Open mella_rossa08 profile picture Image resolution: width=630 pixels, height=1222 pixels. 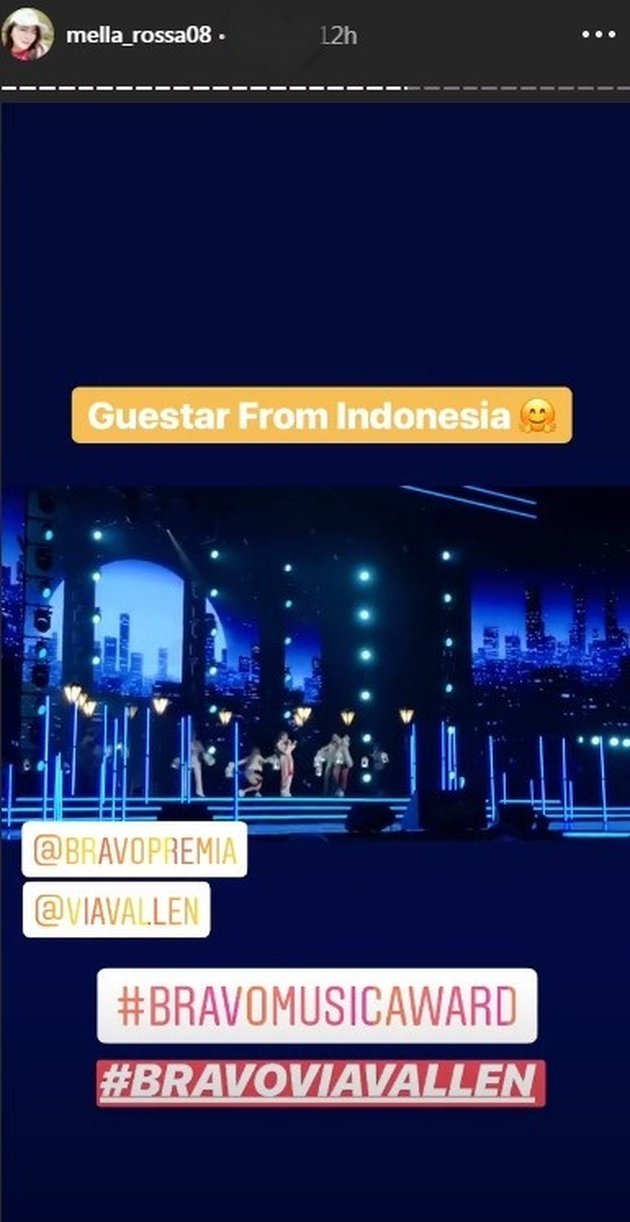coord(29,34)
